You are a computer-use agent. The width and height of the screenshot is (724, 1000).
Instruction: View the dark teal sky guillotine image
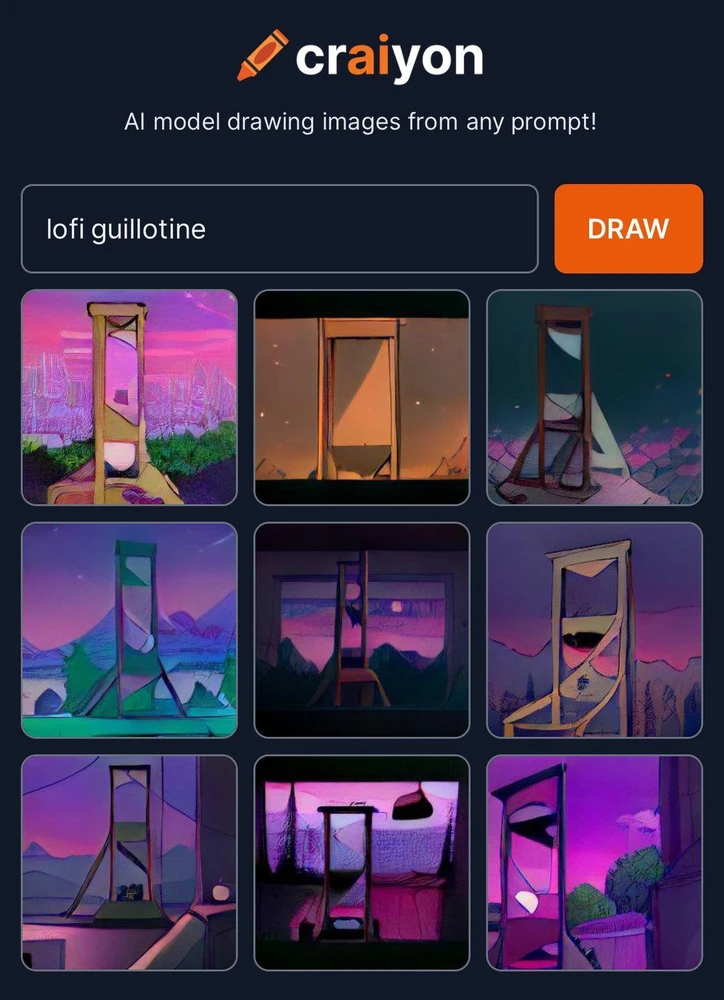594,397
